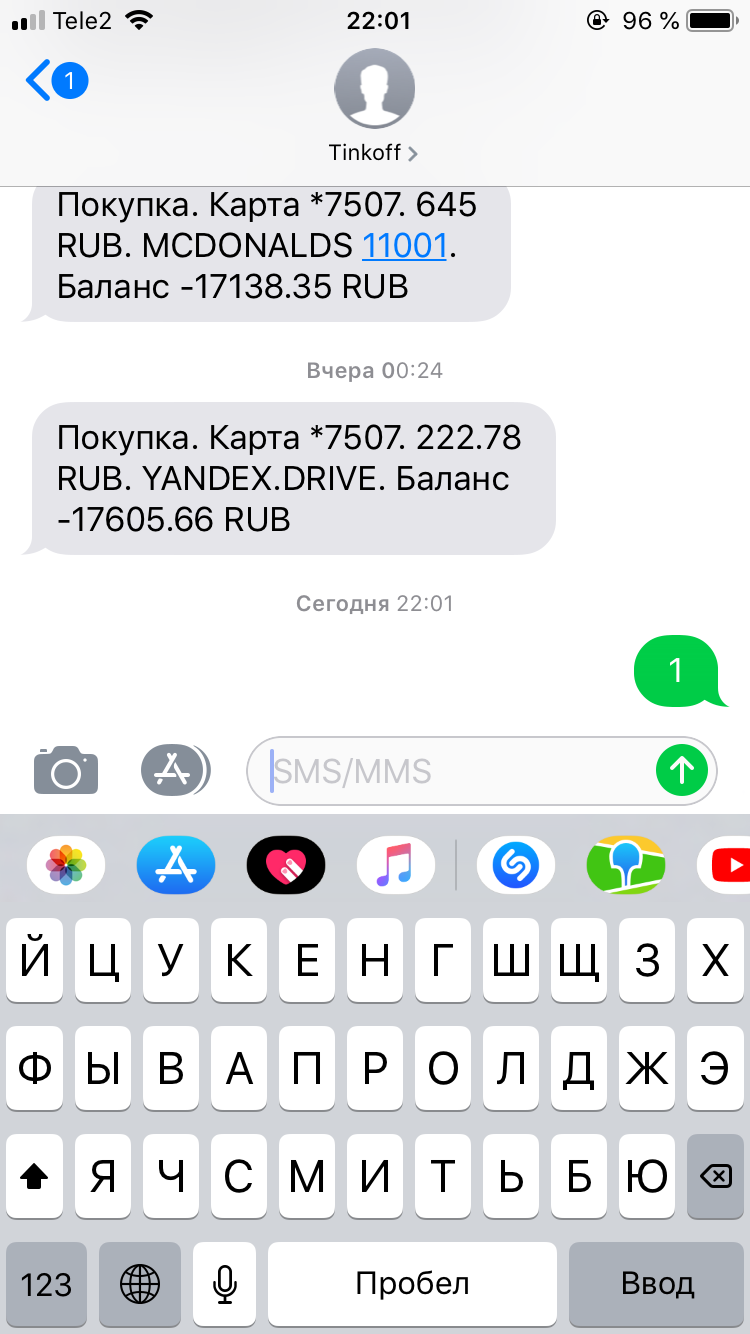
Task: Delete a character with backspace key
Action: coord(715,1177)
